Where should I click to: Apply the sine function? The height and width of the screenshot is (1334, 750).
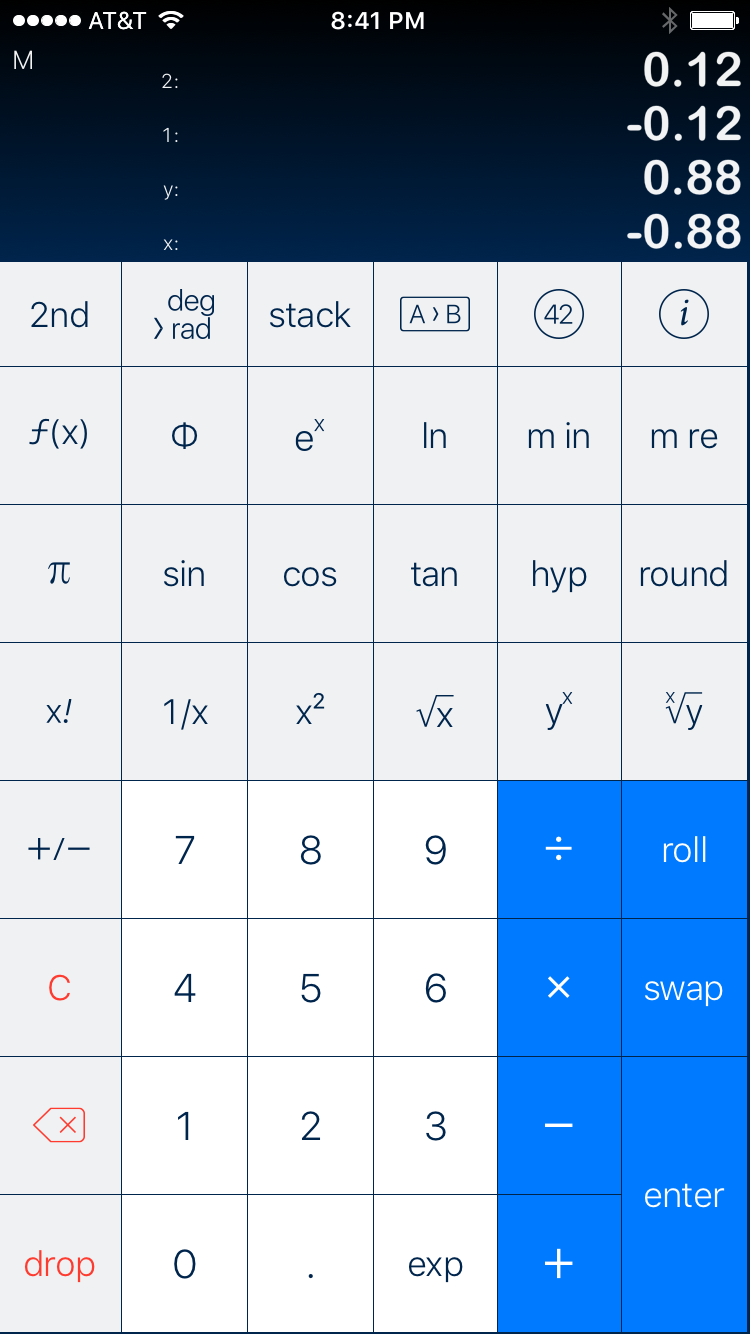[184, 574]
